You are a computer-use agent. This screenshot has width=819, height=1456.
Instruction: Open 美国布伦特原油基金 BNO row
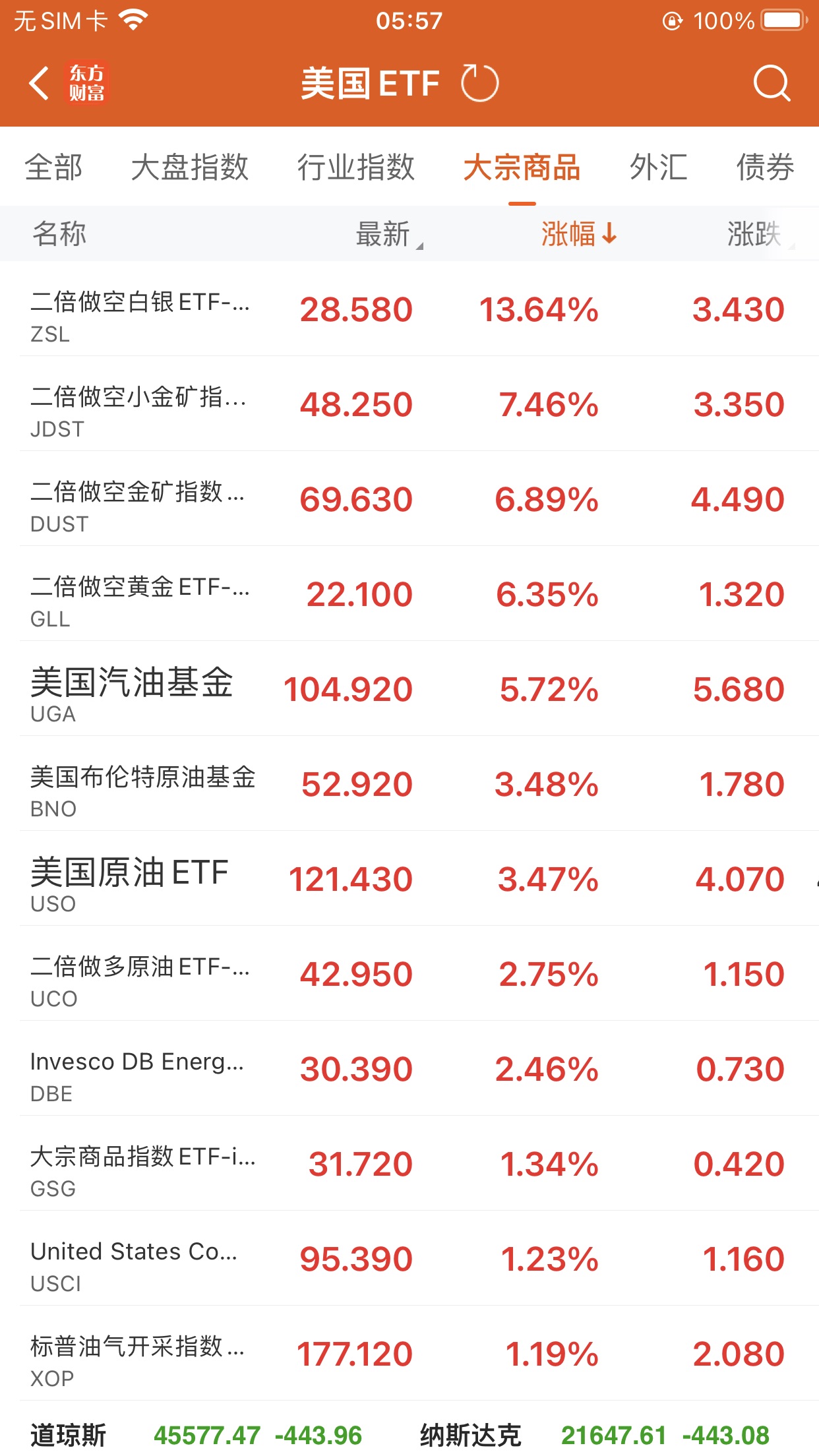click(409, 785)
